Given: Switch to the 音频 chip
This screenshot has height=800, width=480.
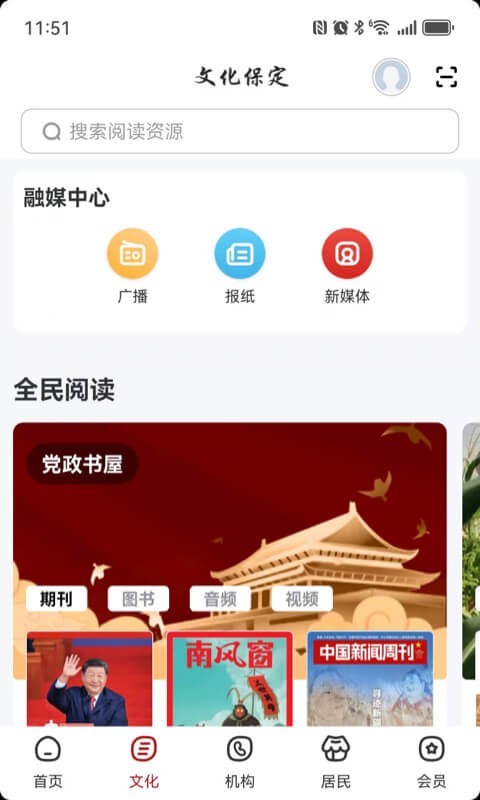Looking at the screenshot, I should coord(220,599).
